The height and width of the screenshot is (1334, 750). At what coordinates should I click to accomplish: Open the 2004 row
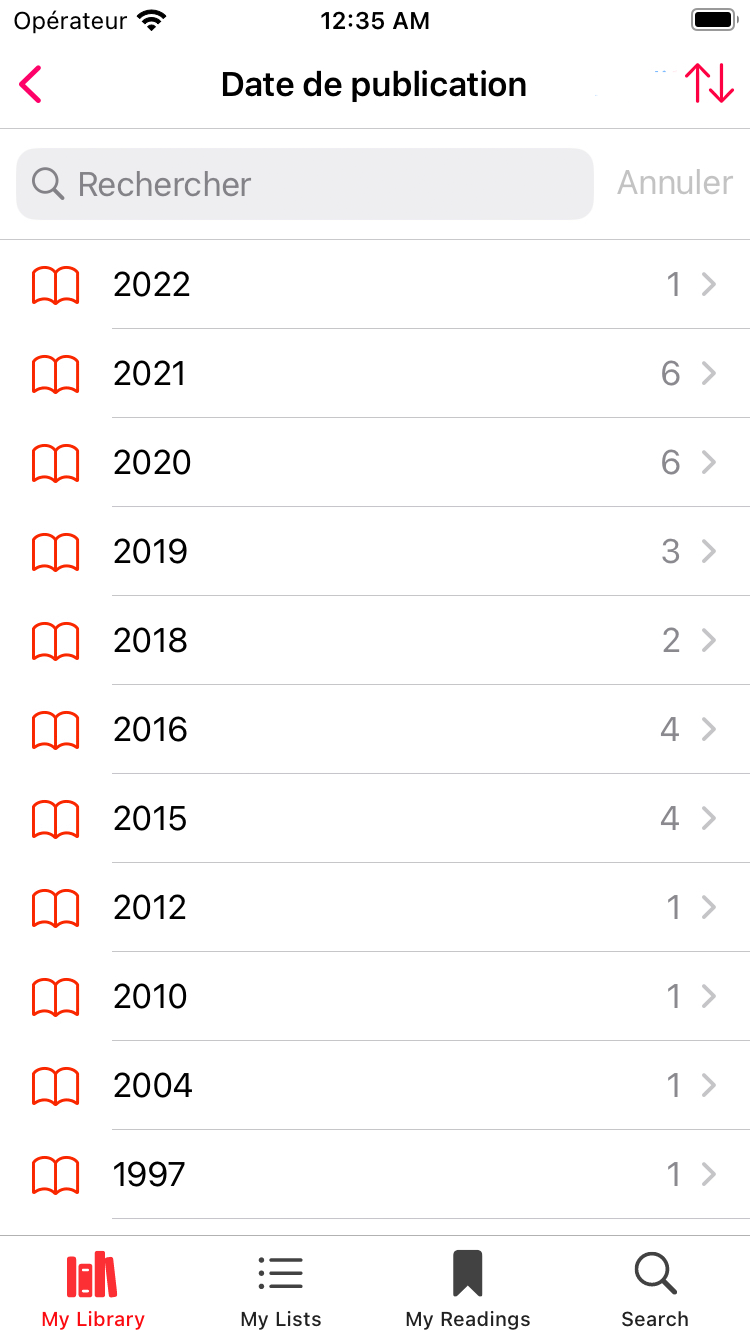(x=375, y=1086)
